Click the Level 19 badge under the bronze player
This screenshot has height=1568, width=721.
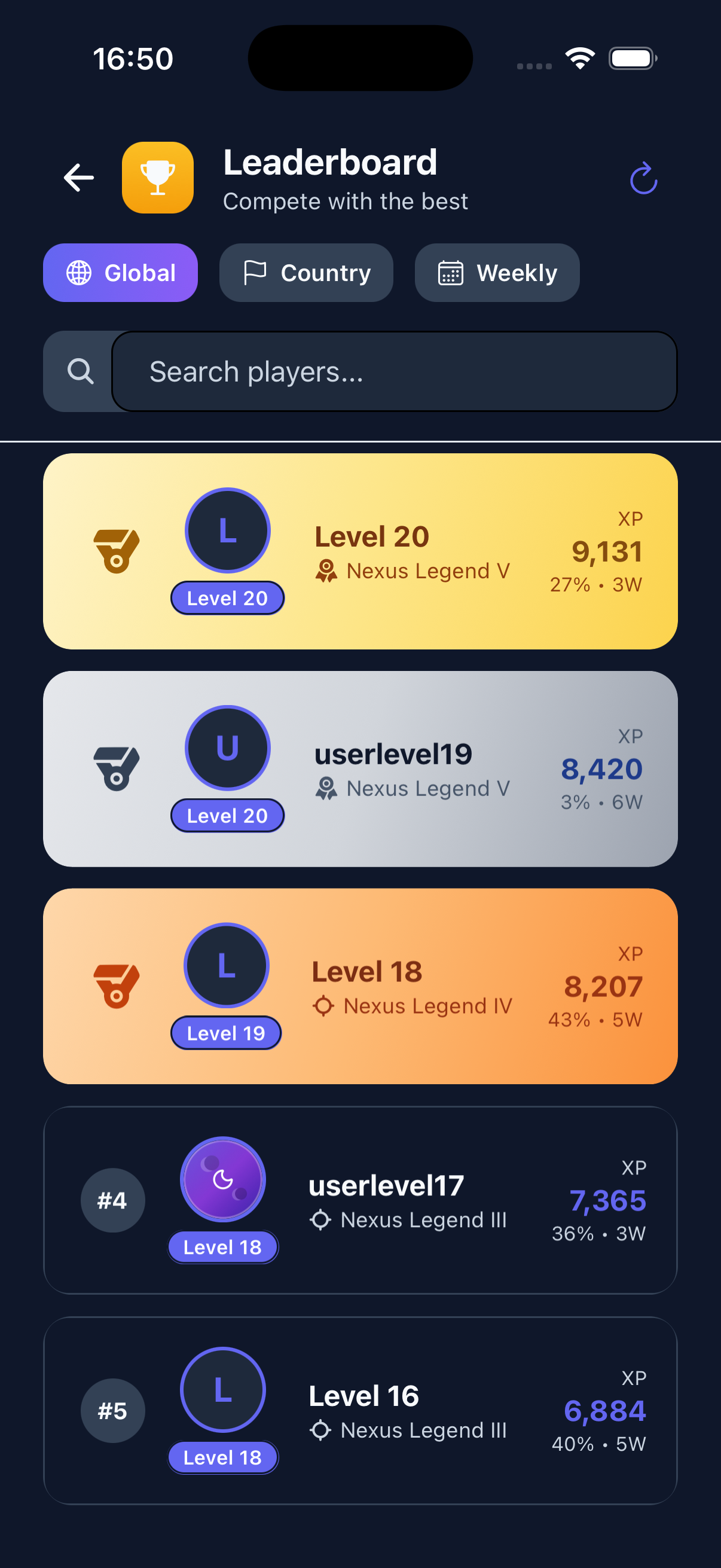click(226, 1032)
